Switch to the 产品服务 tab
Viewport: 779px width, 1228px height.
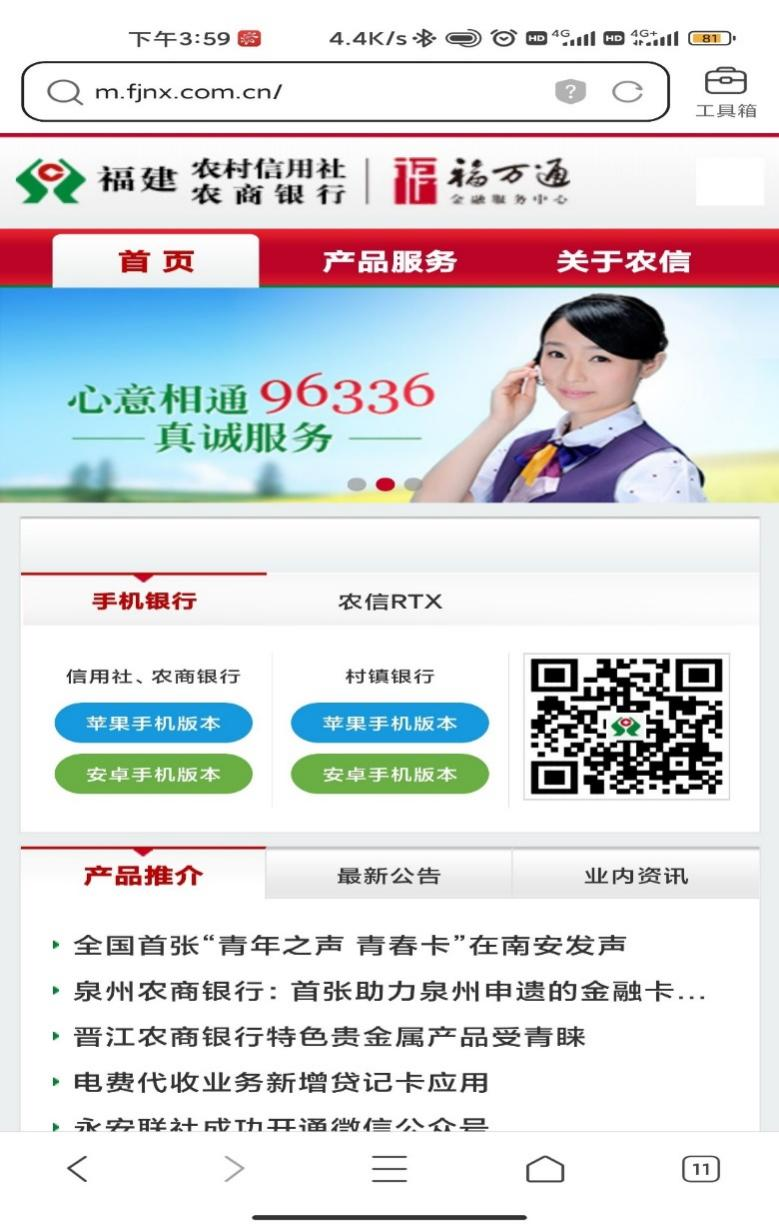(x=389, y=262)
